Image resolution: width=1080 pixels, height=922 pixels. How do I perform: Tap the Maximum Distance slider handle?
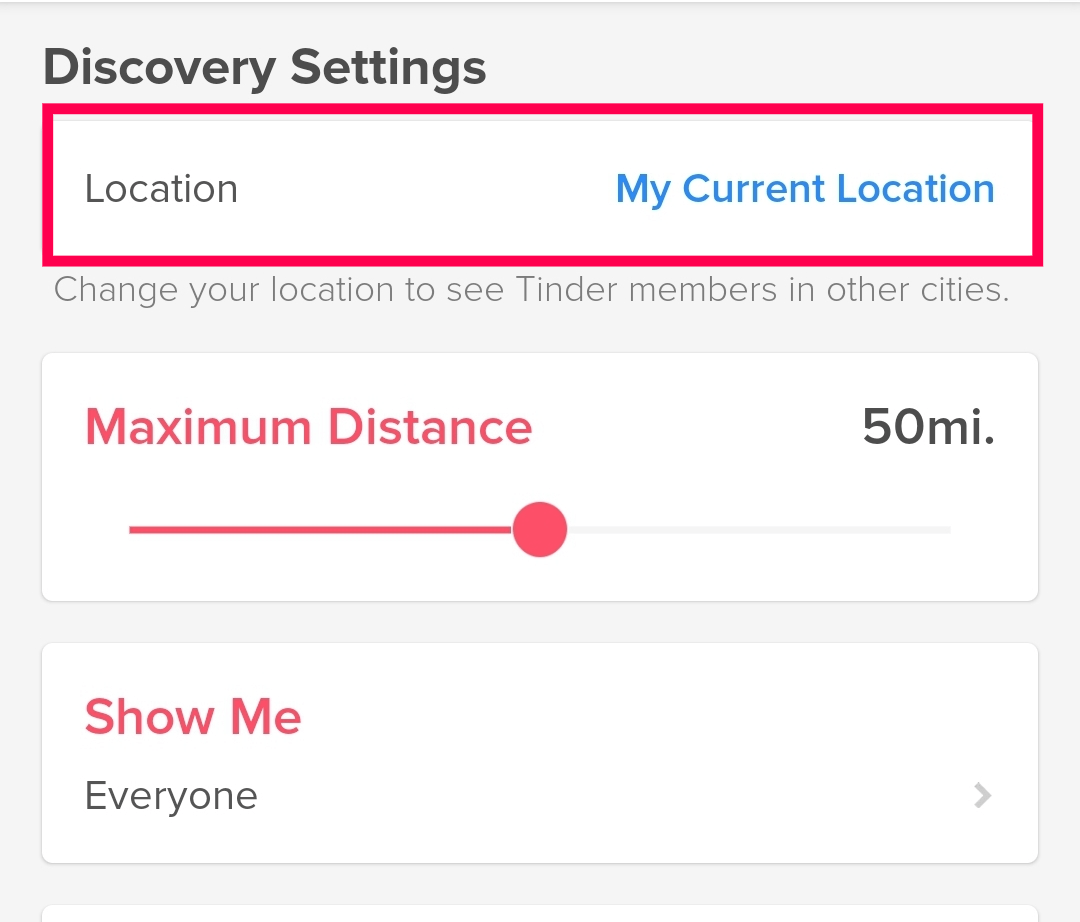click(540, 529)
